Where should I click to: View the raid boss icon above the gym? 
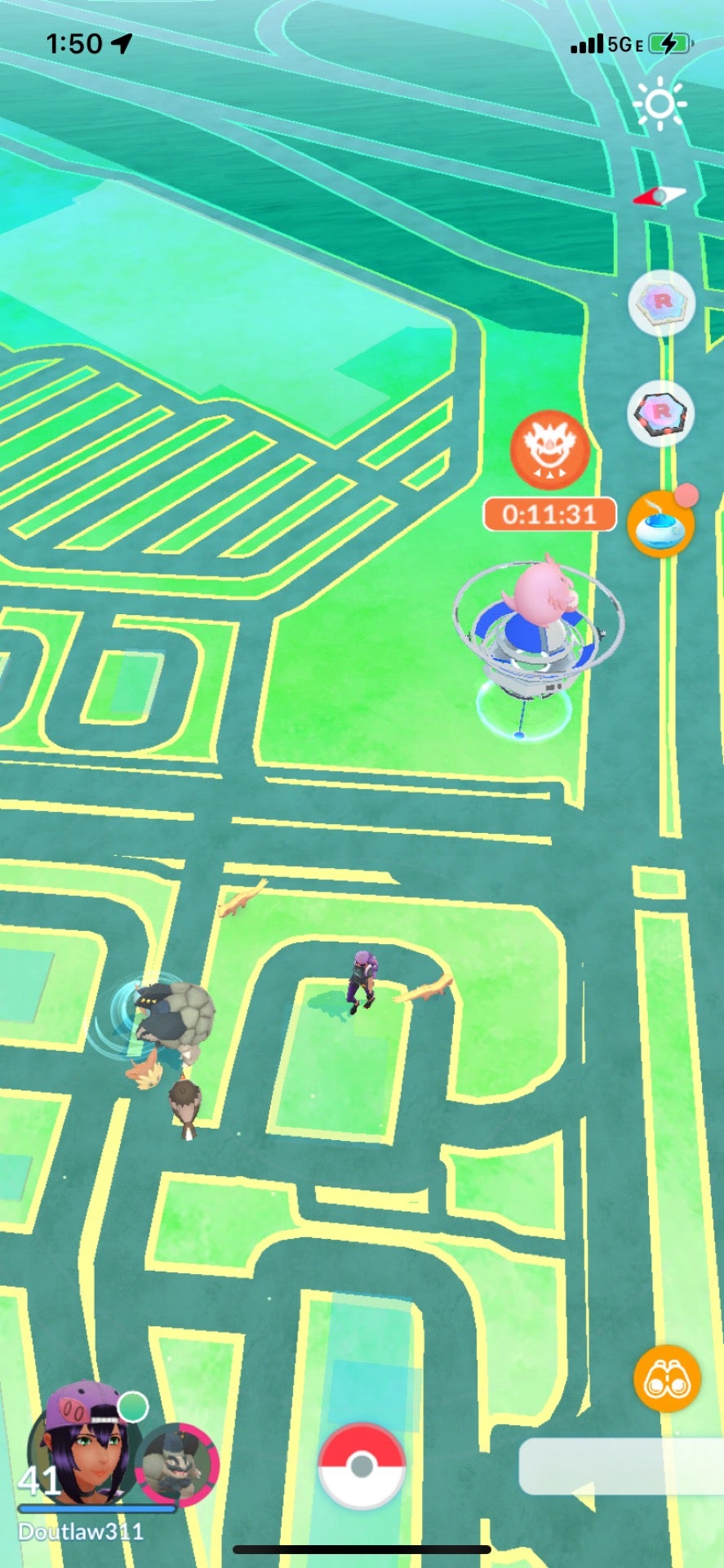[x=549, y=449]
